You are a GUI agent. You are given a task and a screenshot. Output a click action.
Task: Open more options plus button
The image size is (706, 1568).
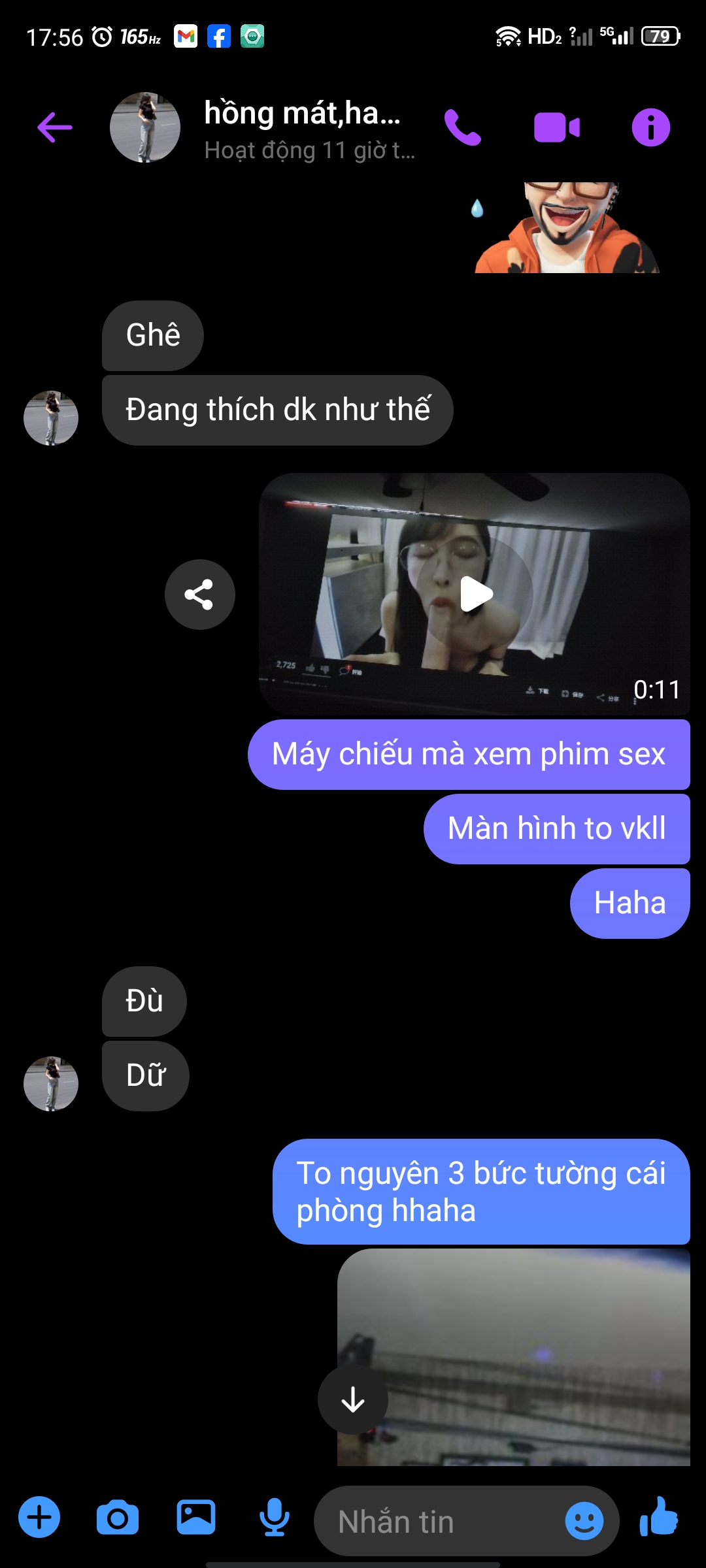coord(39,1516)
